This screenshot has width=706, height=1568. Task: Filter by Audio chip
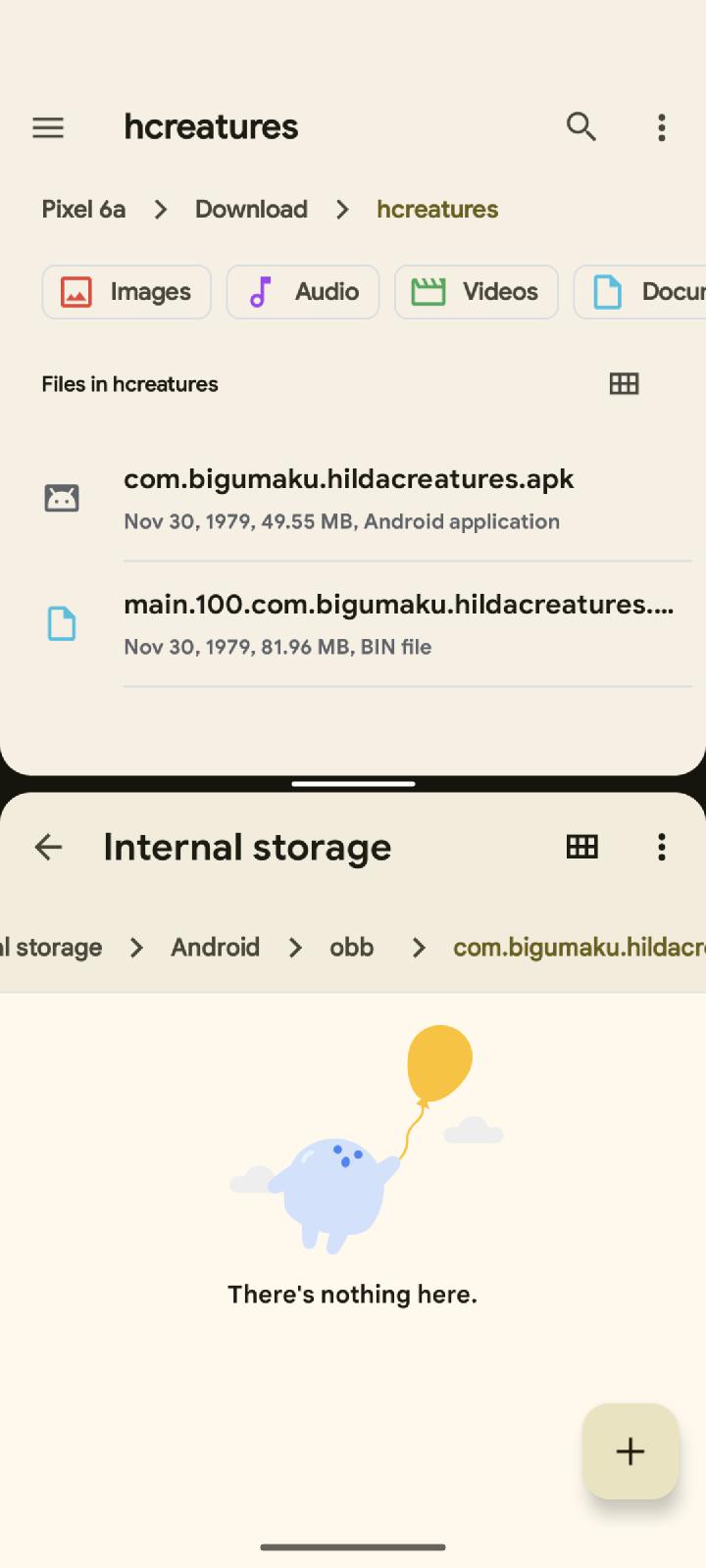[x=303, y=292]
